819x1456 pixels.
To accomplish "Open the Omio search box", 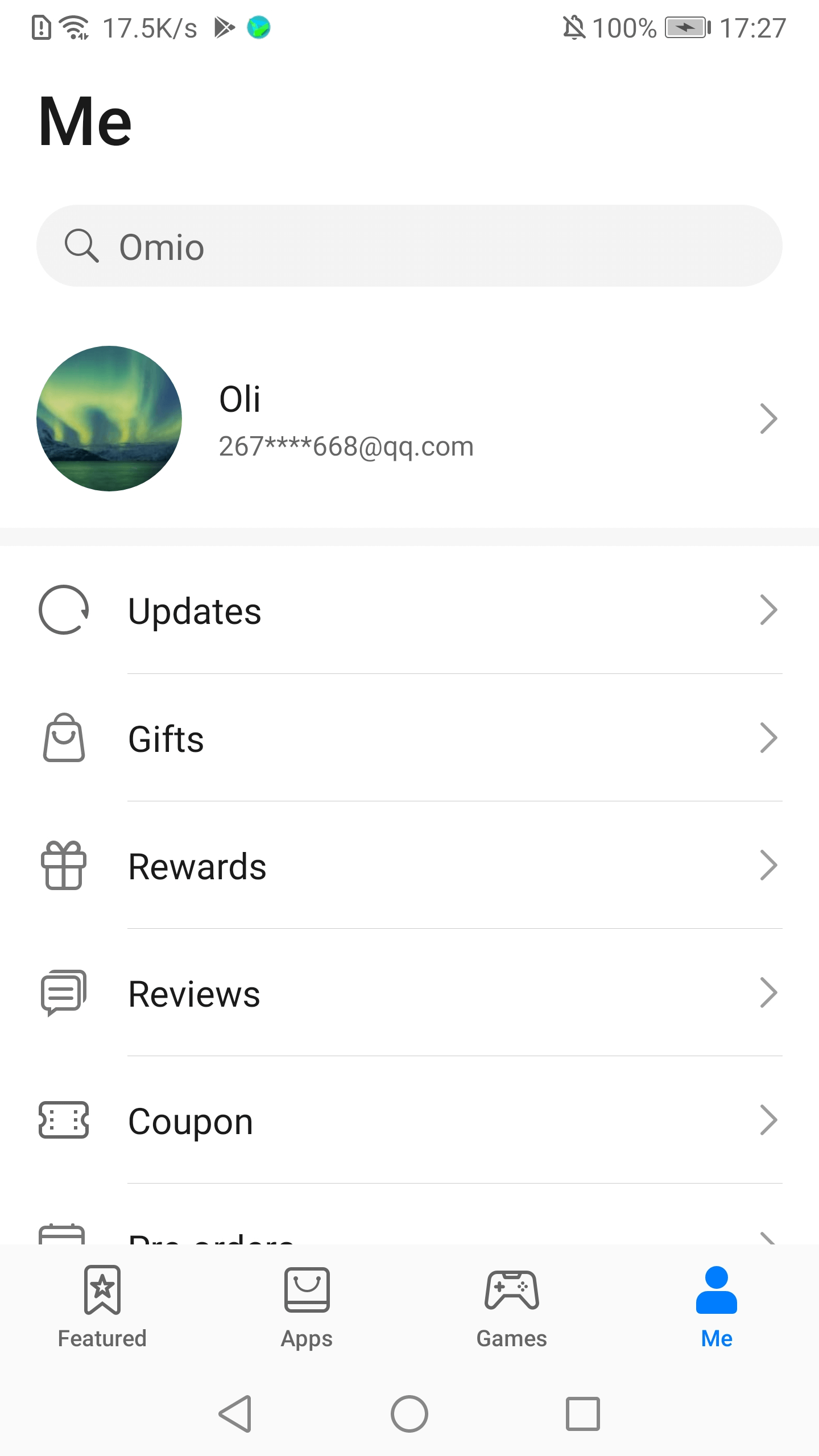I will pyautogui.click(x=409, y=246).
